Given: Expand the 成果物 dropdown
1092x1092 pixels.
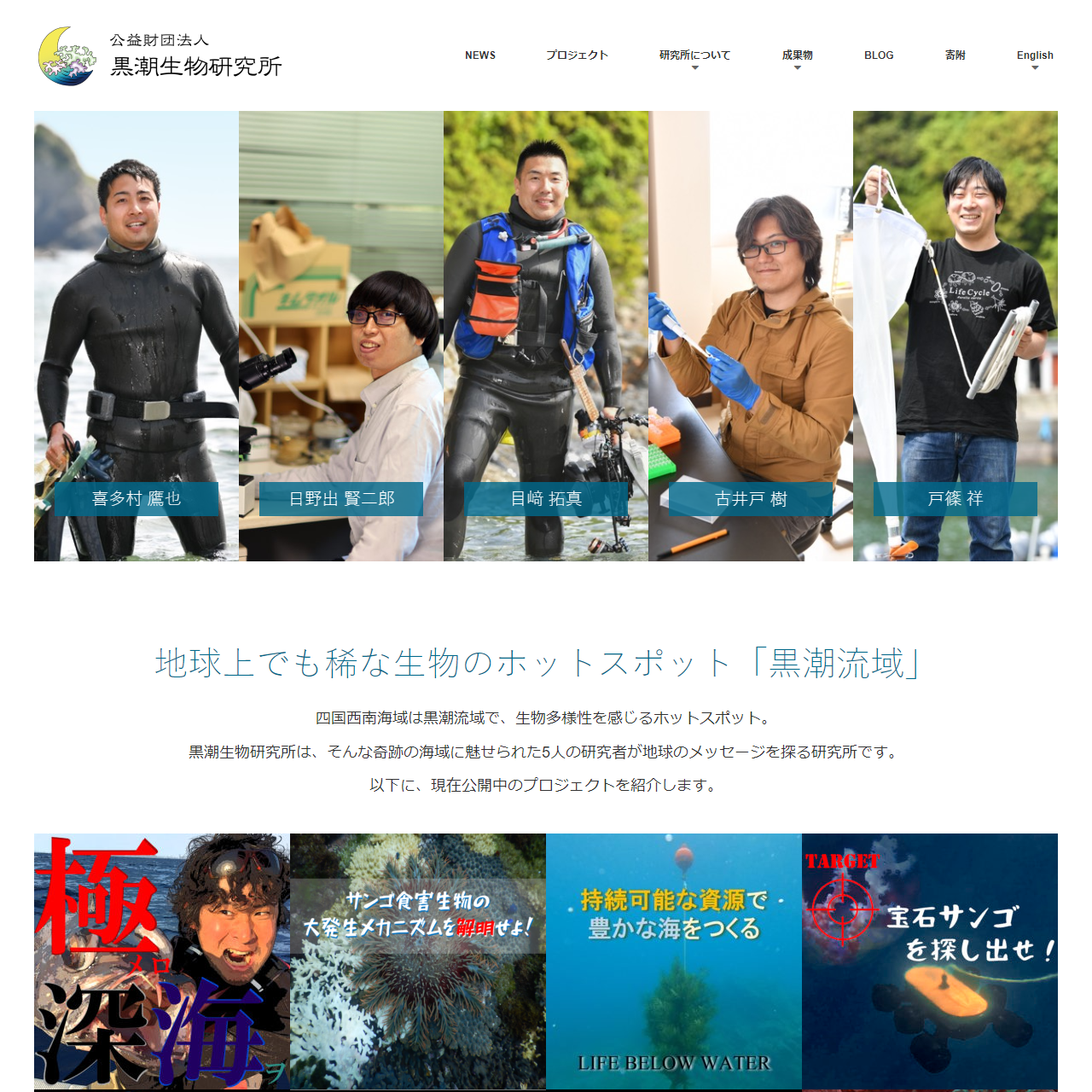Looking at the screenshot, I should point(797,56).
